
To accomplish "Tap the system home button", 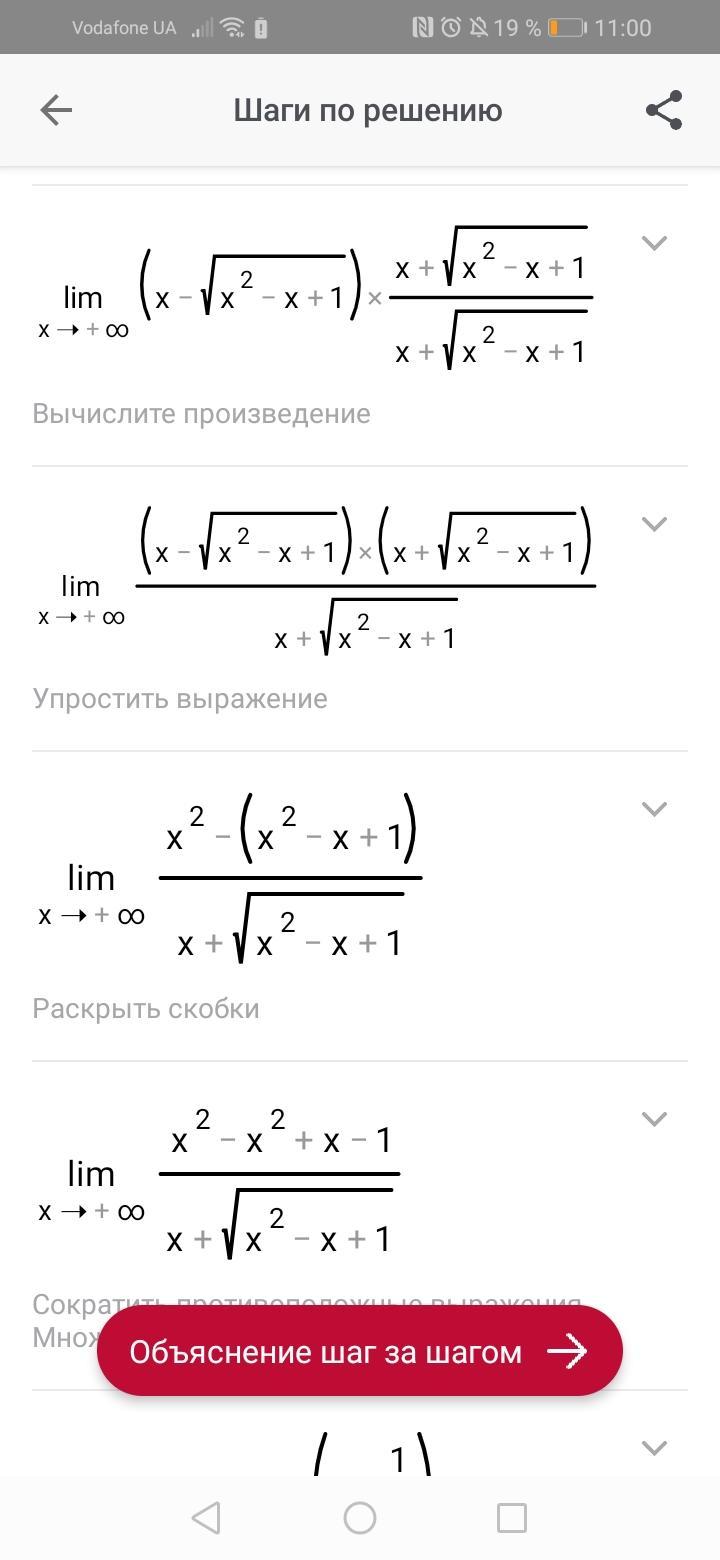I will tap(360, 1518).
